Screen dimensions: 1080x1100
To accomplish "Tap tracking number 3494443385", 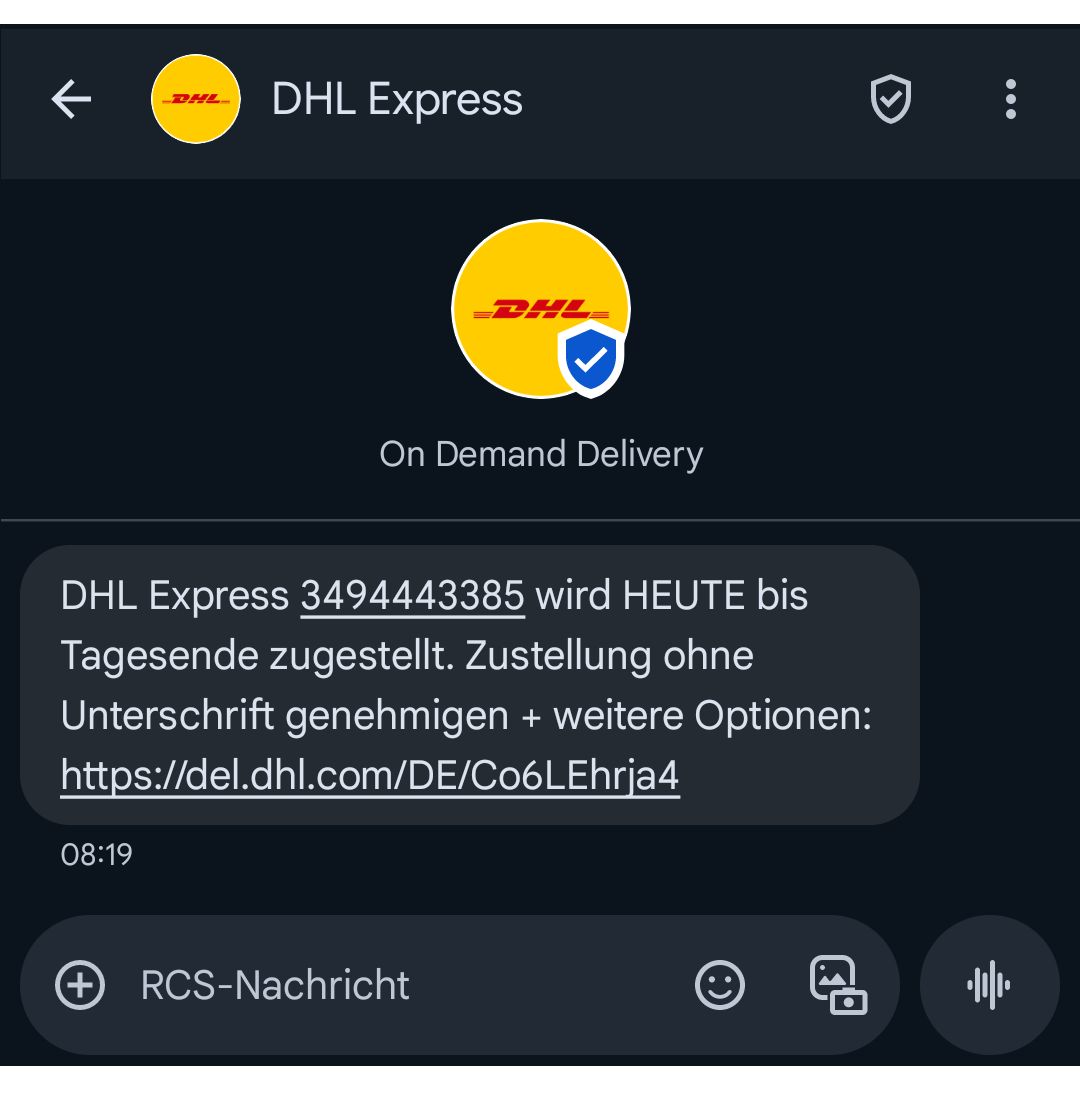I will point(412,595).
